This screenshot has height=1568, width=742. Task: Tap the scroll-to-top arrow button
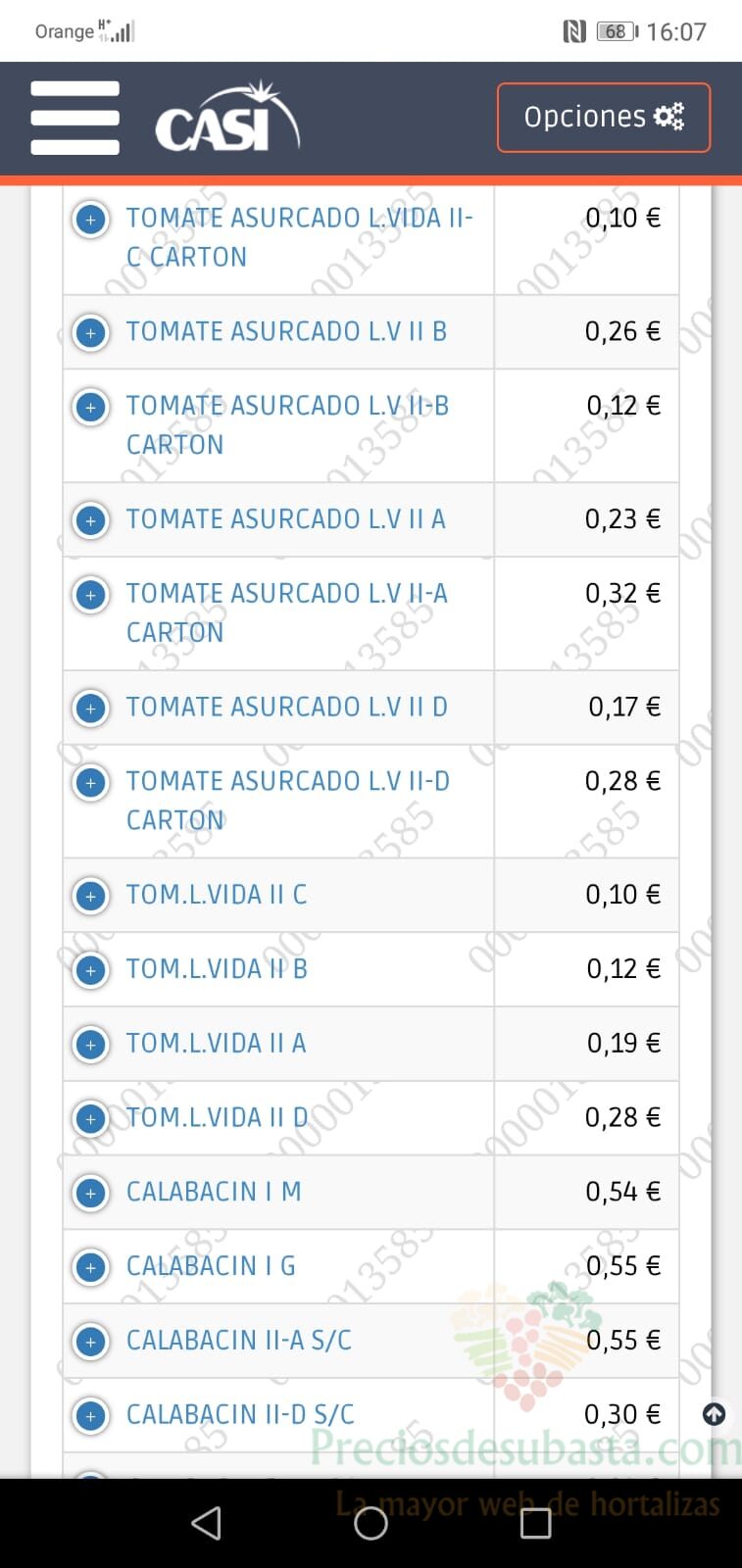pyautogui.click(x=715, y=1414)
